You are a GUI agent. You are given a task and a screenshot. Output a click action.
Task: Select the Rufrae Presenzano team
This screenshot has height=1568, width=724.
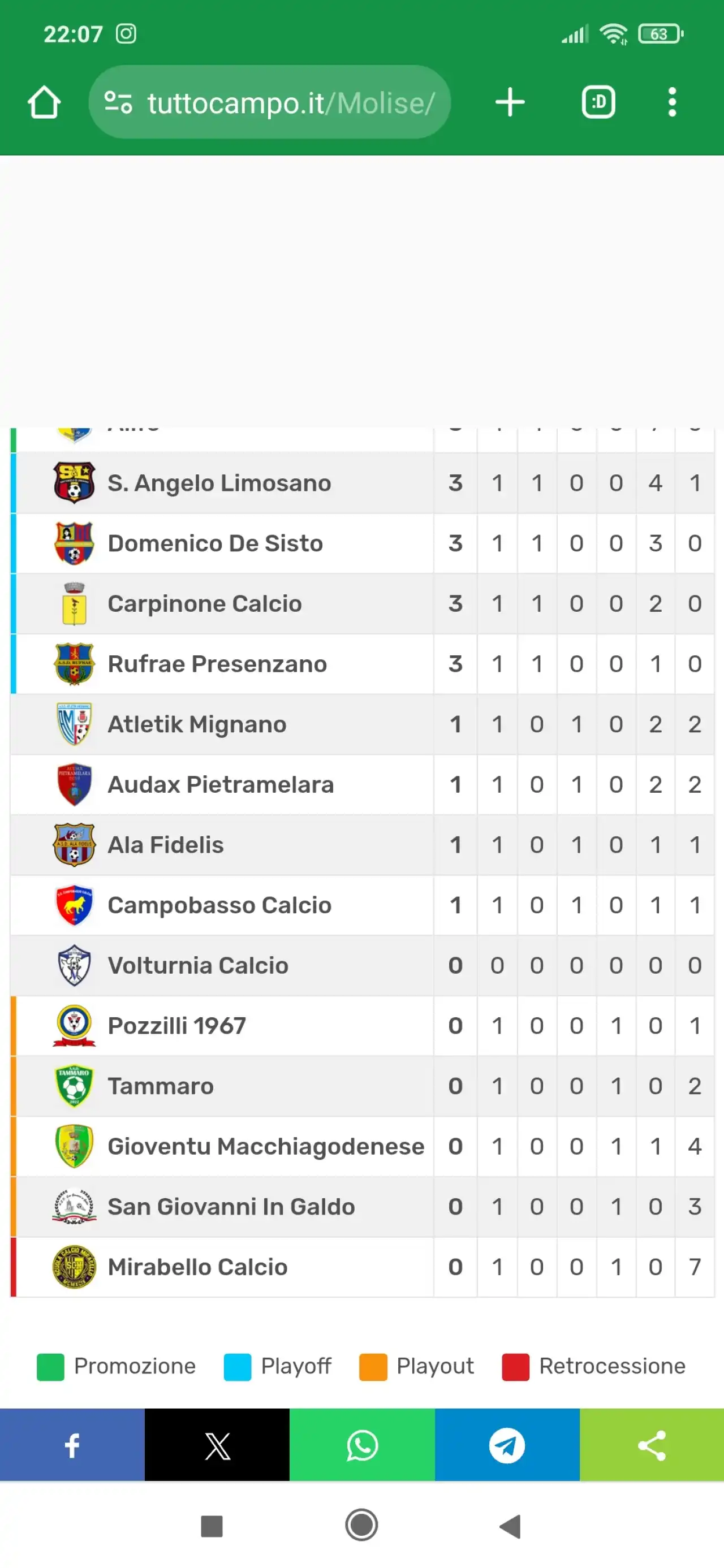tap(217, 663)
